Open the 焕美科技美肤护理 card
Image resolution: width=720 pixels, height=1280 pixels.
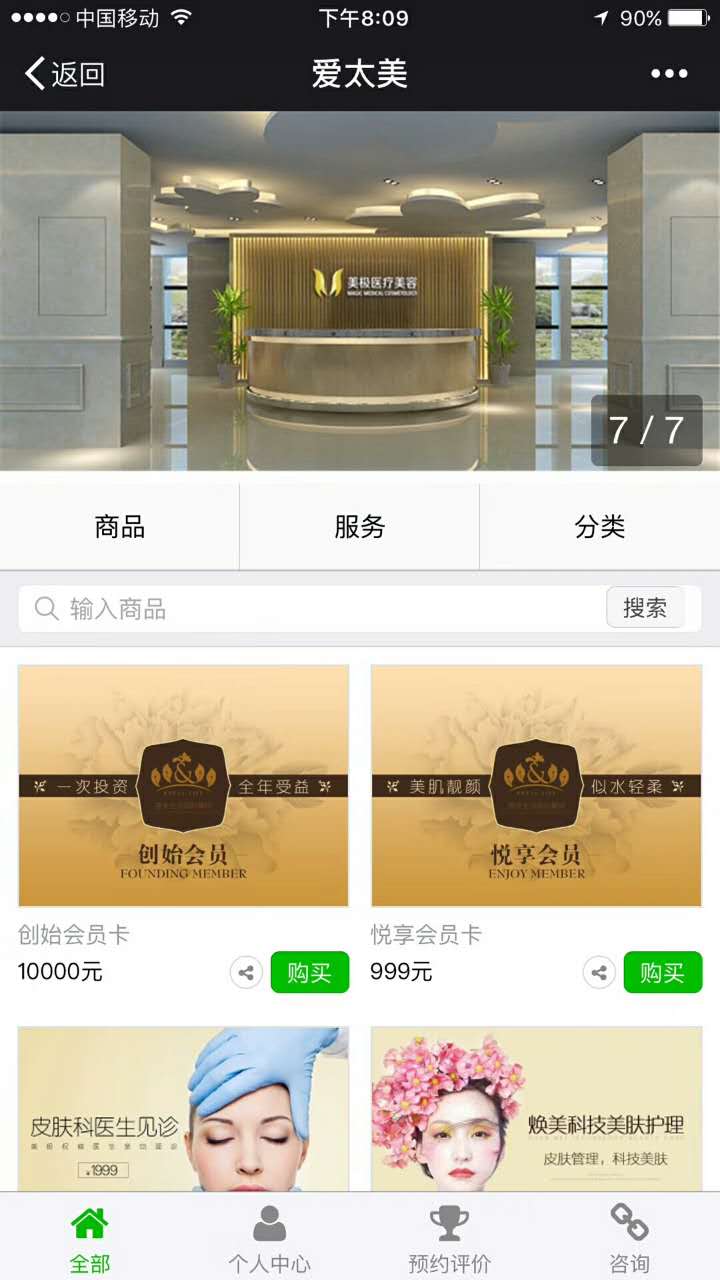pyautogui.click(x=536, y=1108)
